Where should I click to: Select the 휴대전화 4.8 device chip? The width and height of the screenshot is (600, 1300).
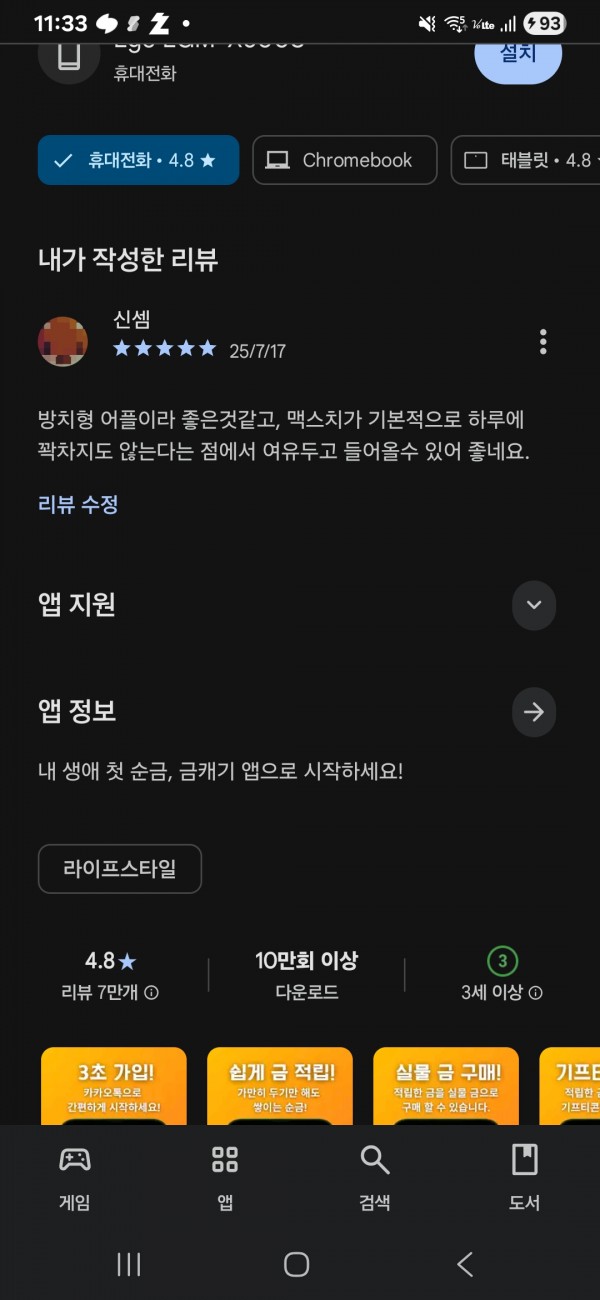(x=139, y=160)
